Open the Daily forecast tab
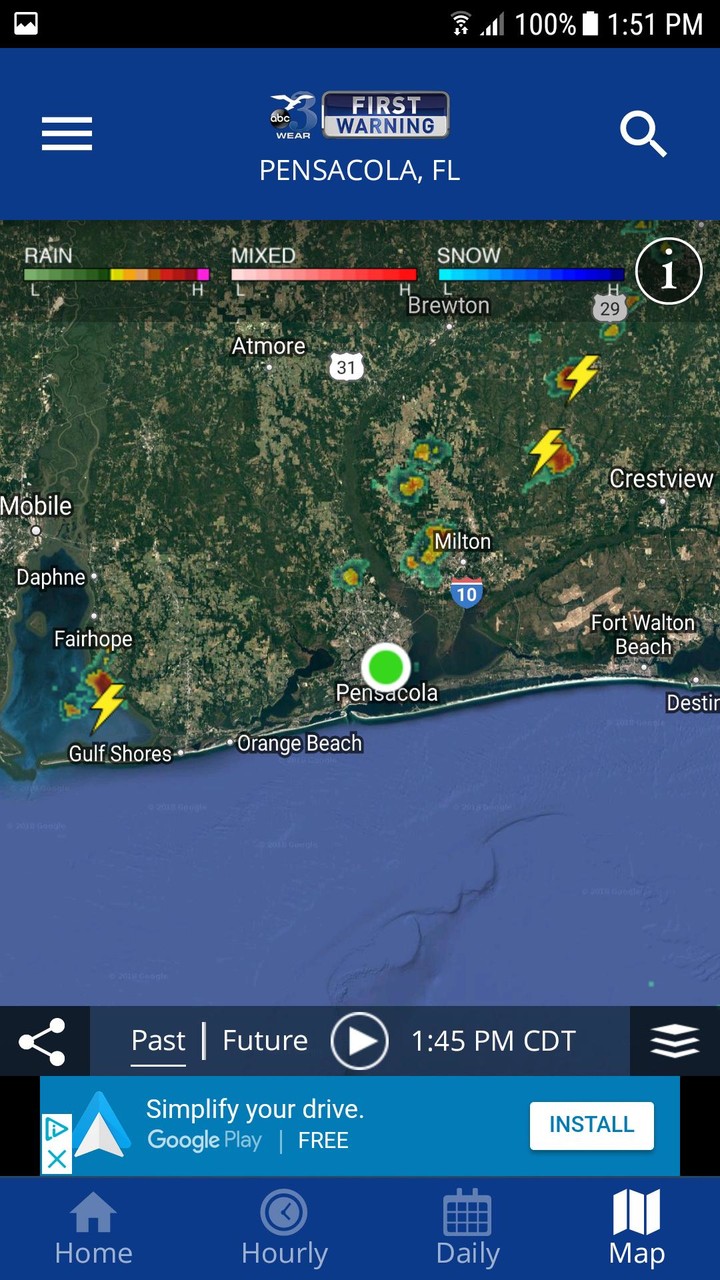 [467, 1230]
